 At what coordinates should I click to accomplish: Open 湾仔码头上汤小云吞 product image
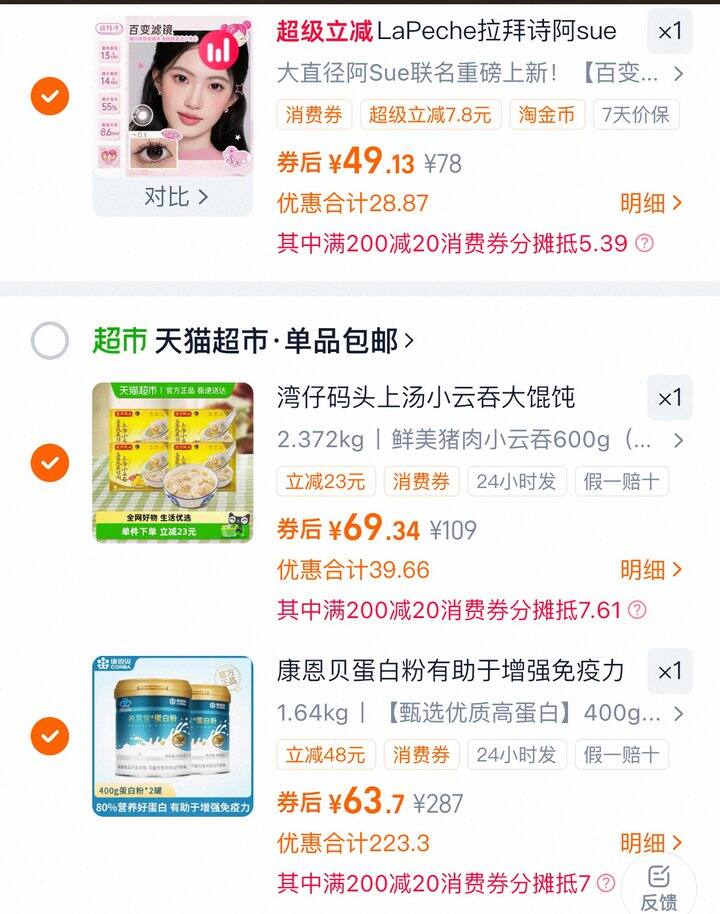point(172,462)
